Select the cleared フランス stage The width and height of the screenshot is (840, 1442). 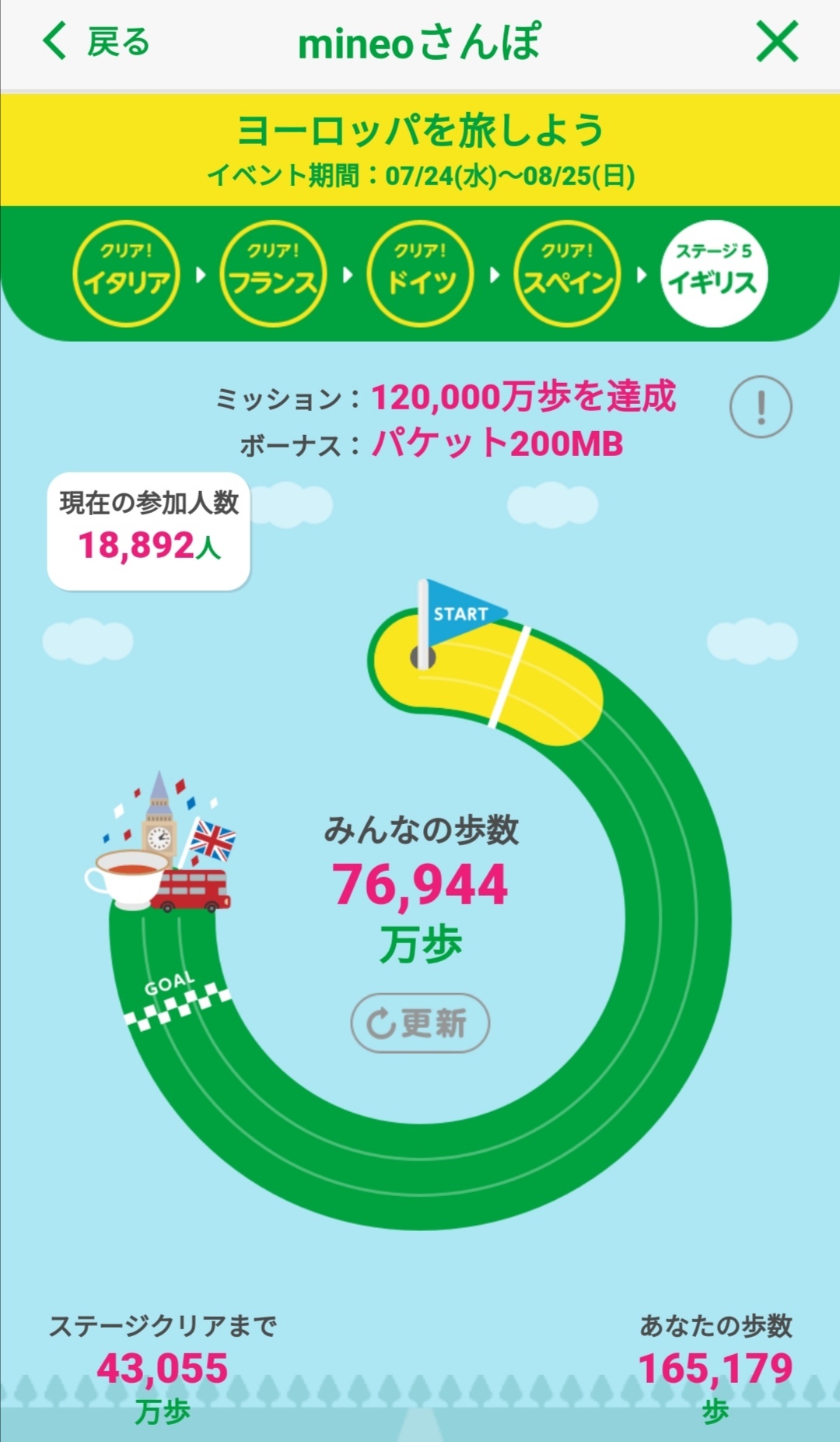[x=273, y=273]
